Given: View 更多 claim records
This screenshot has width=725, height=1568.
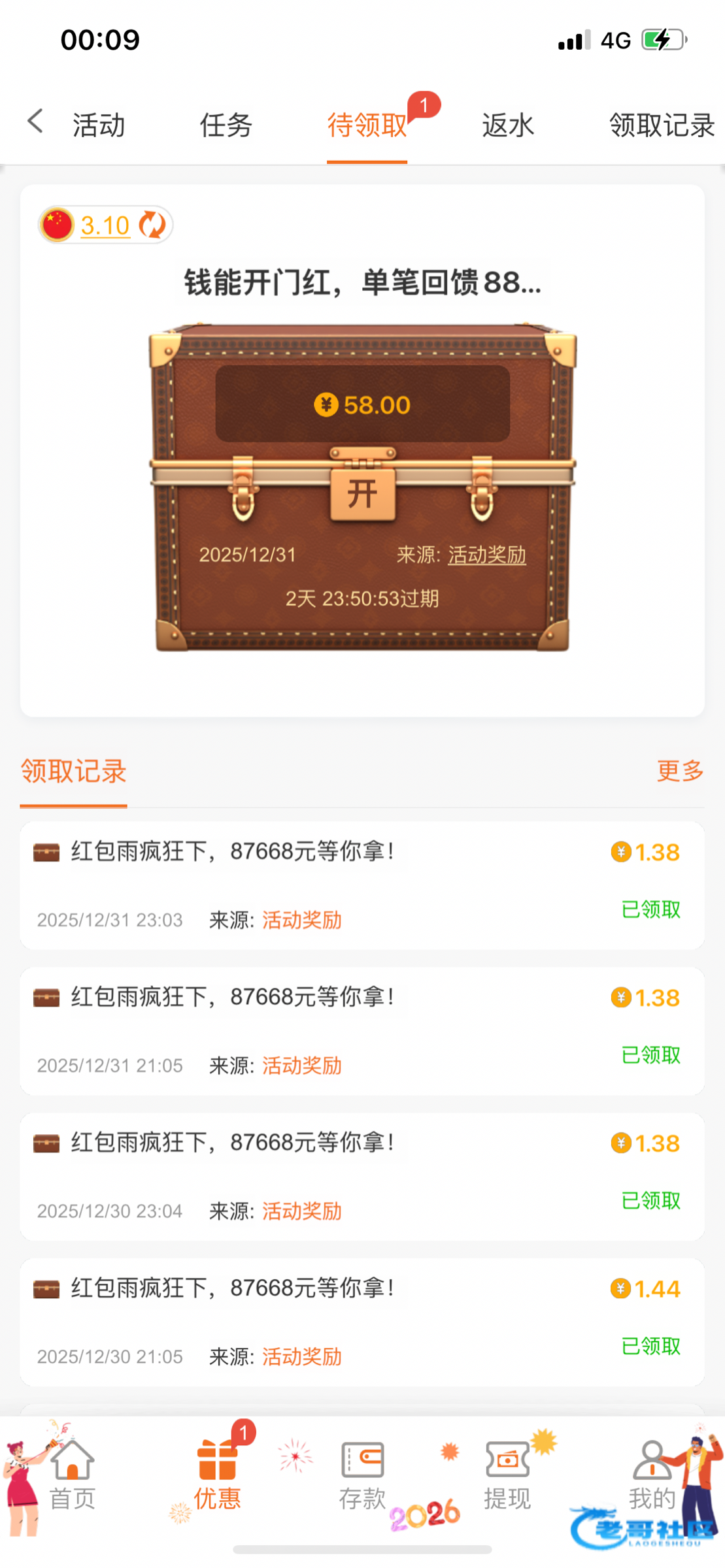Looking at the screenshot, I should pyautogui.click(x=680, y=771).
